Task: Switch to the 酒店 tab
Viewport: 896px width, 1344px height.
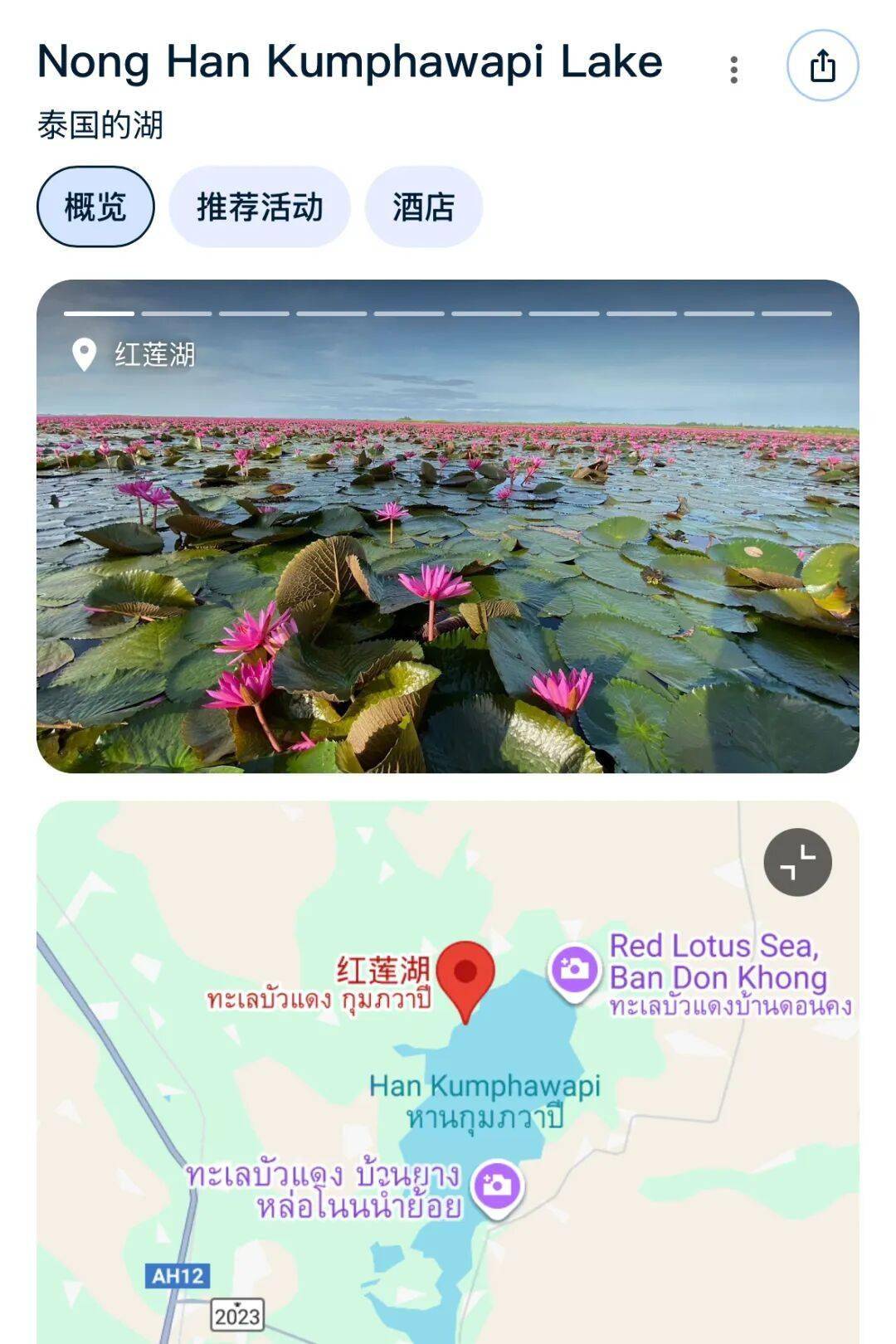Action: pyautogui.click(x=423, y=207)
